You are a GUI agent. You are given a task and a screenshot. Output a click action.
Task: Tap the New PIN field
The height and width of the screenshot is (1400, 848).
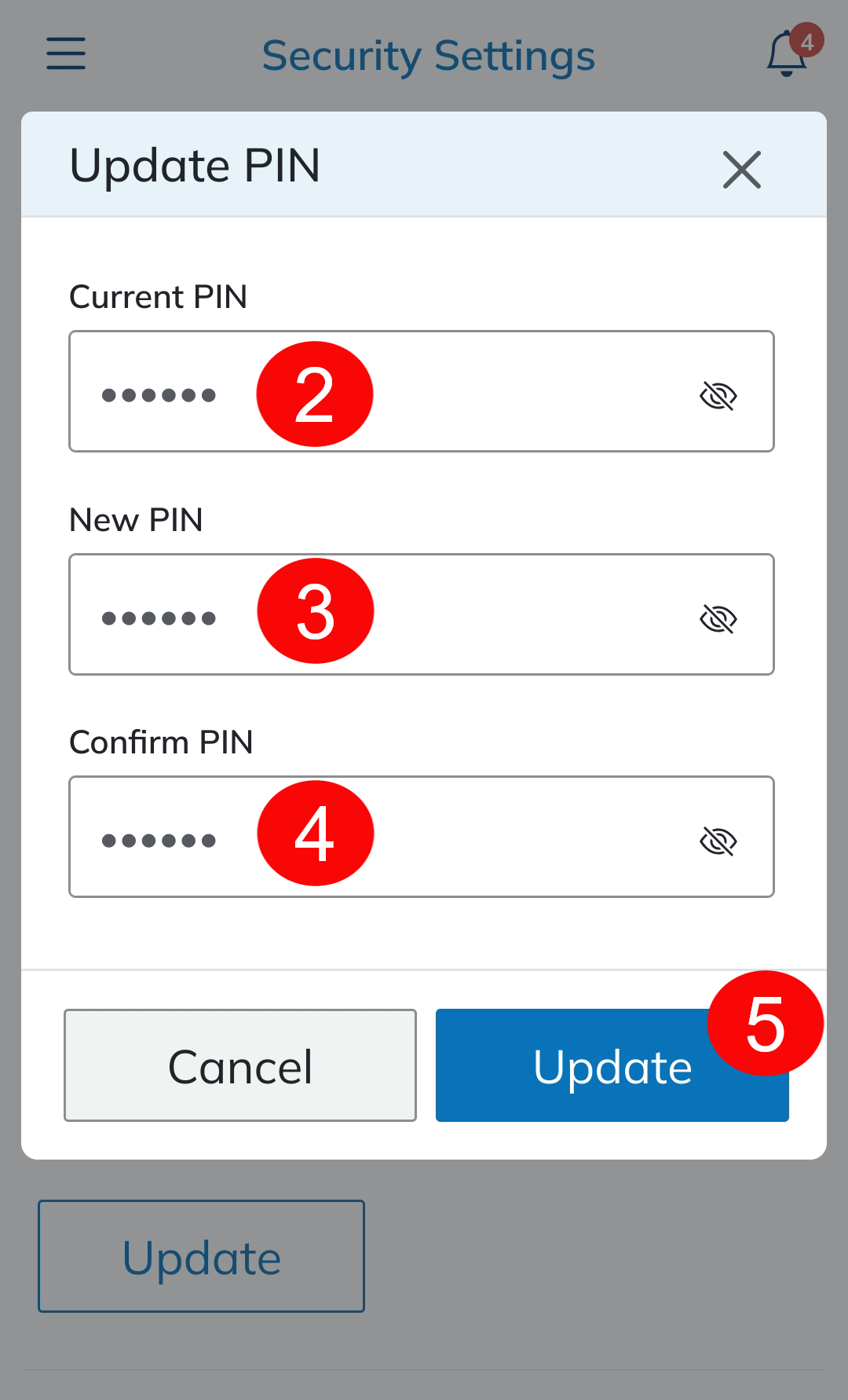point(471,614)
